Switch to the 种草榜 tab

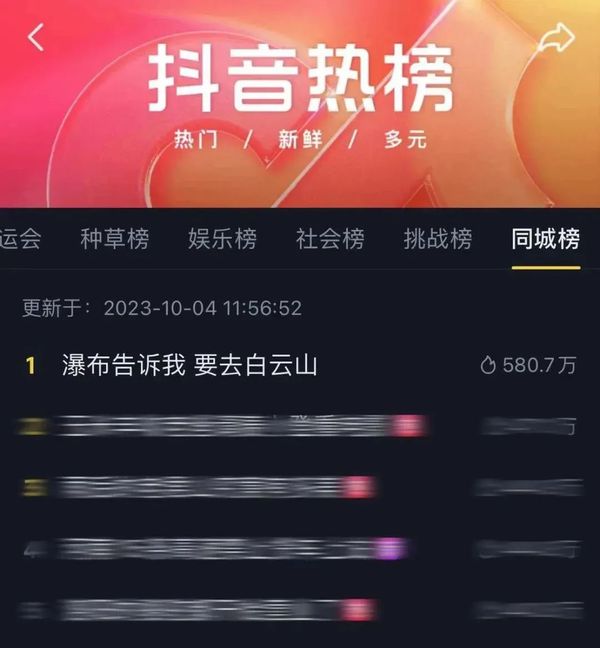coord(115,239)
